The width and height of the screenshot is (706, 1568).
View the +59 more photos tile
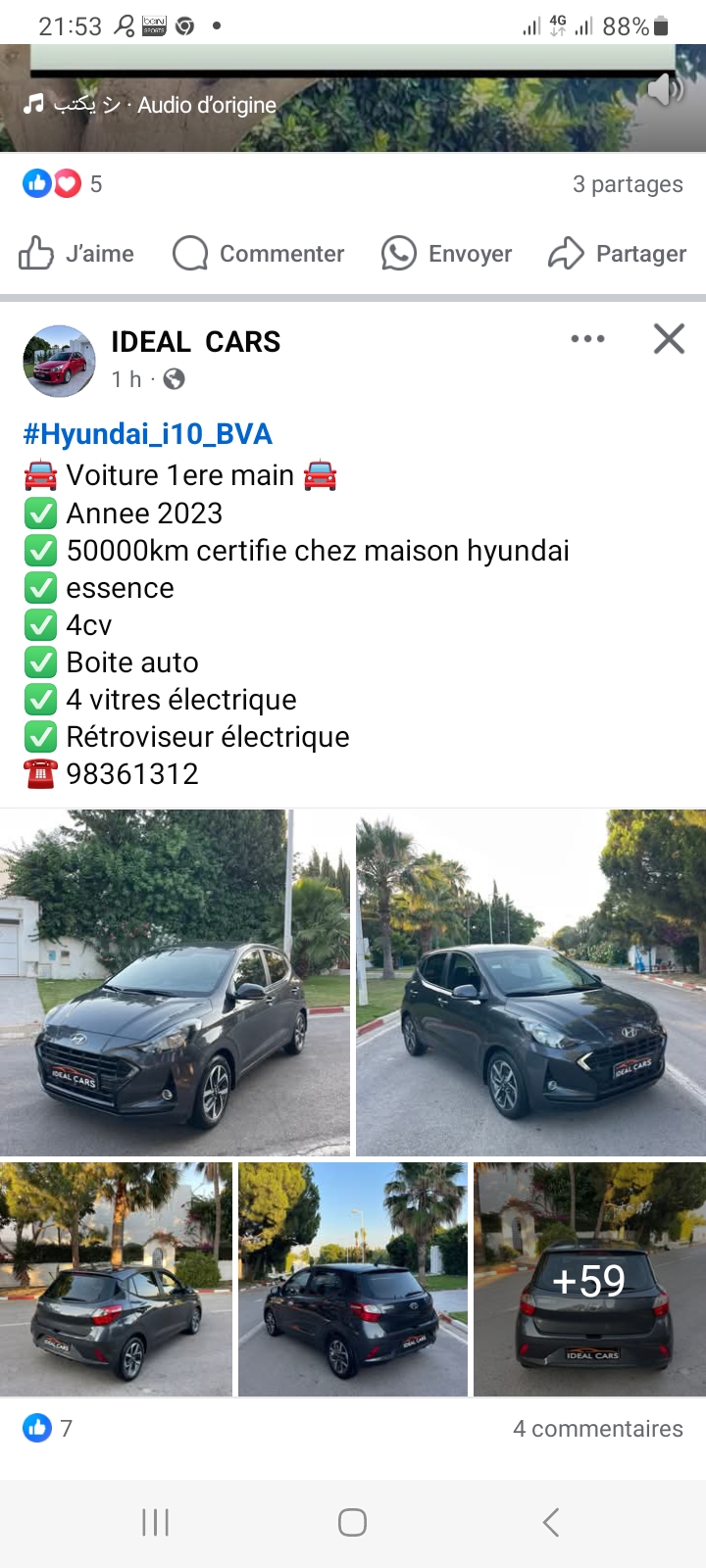(589, 1279)
